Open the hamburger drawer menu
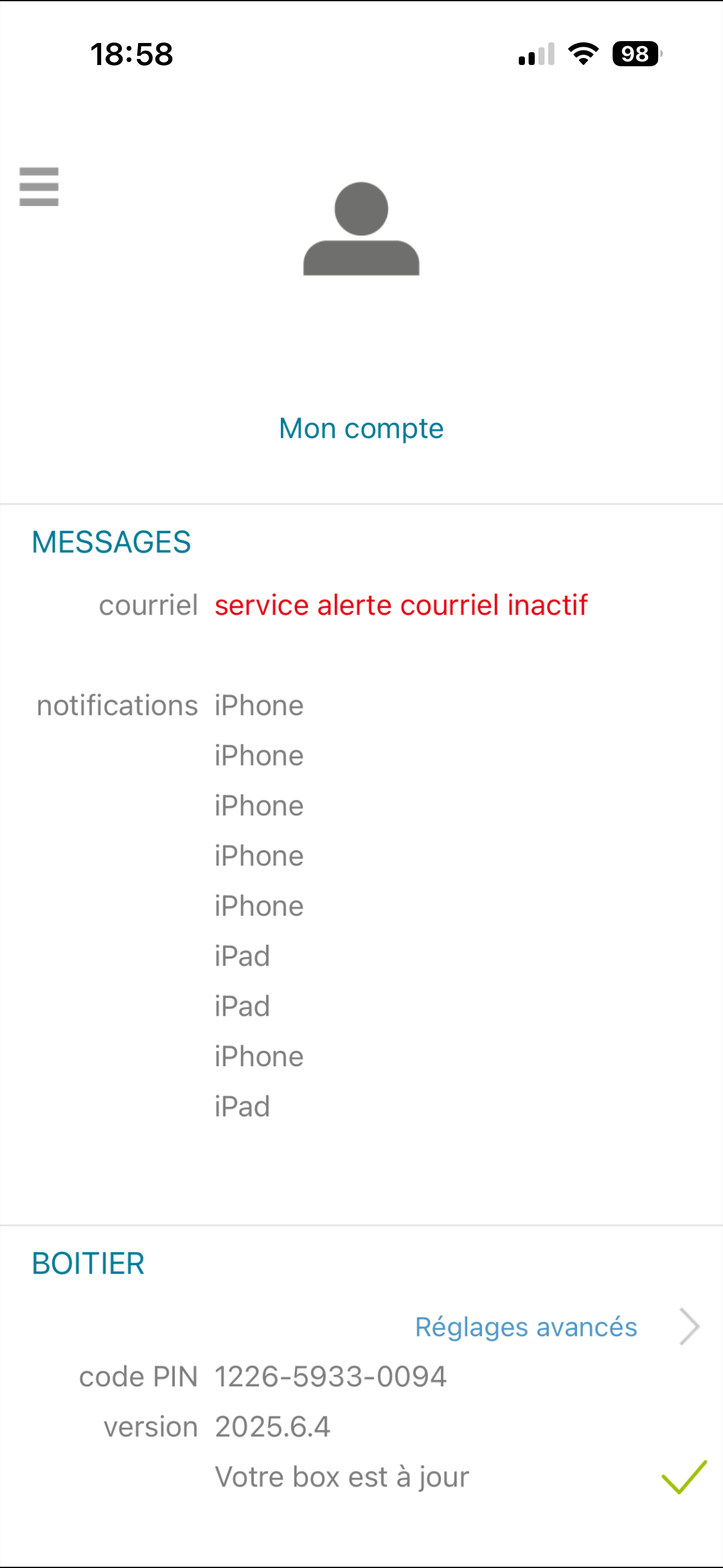 point(39,186)
